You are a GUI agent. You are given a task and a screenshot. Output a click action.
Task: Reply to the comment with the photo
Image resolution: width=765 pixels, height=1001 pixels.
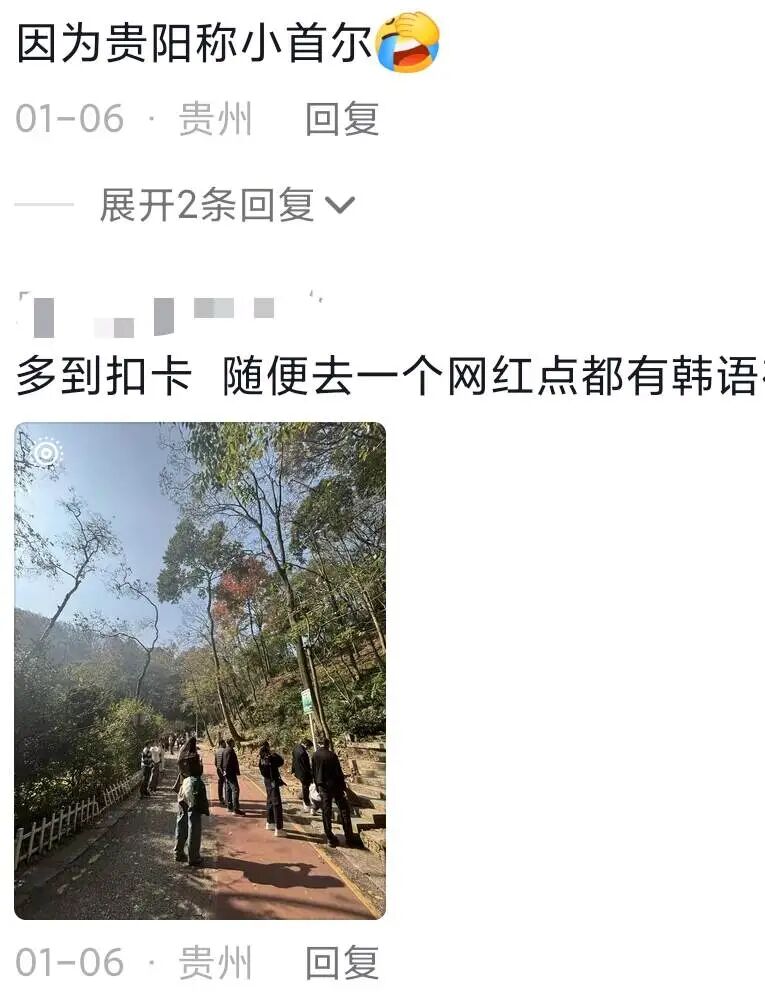[x=342, y=964]
